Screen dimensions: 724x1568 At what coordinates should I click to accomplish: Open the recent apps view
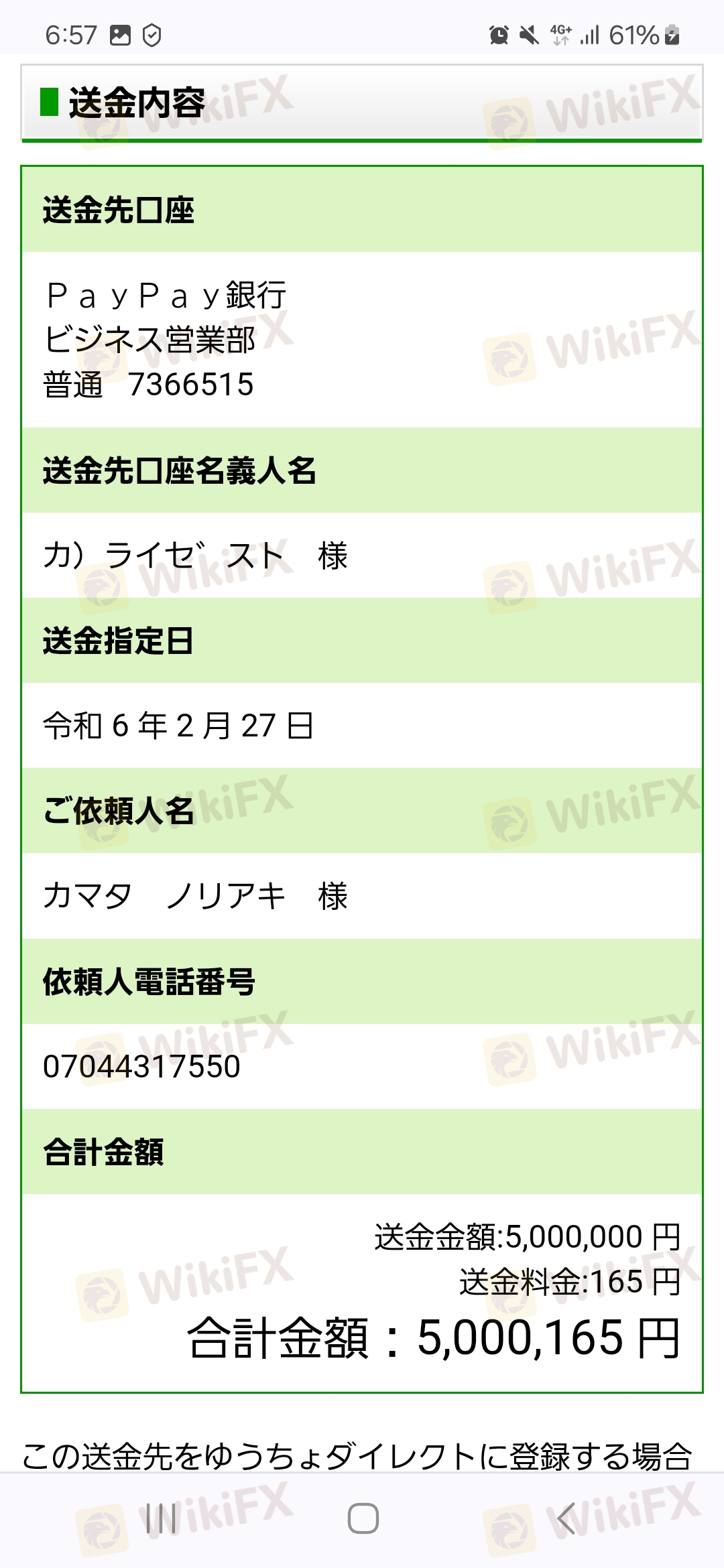point(161,1518)
